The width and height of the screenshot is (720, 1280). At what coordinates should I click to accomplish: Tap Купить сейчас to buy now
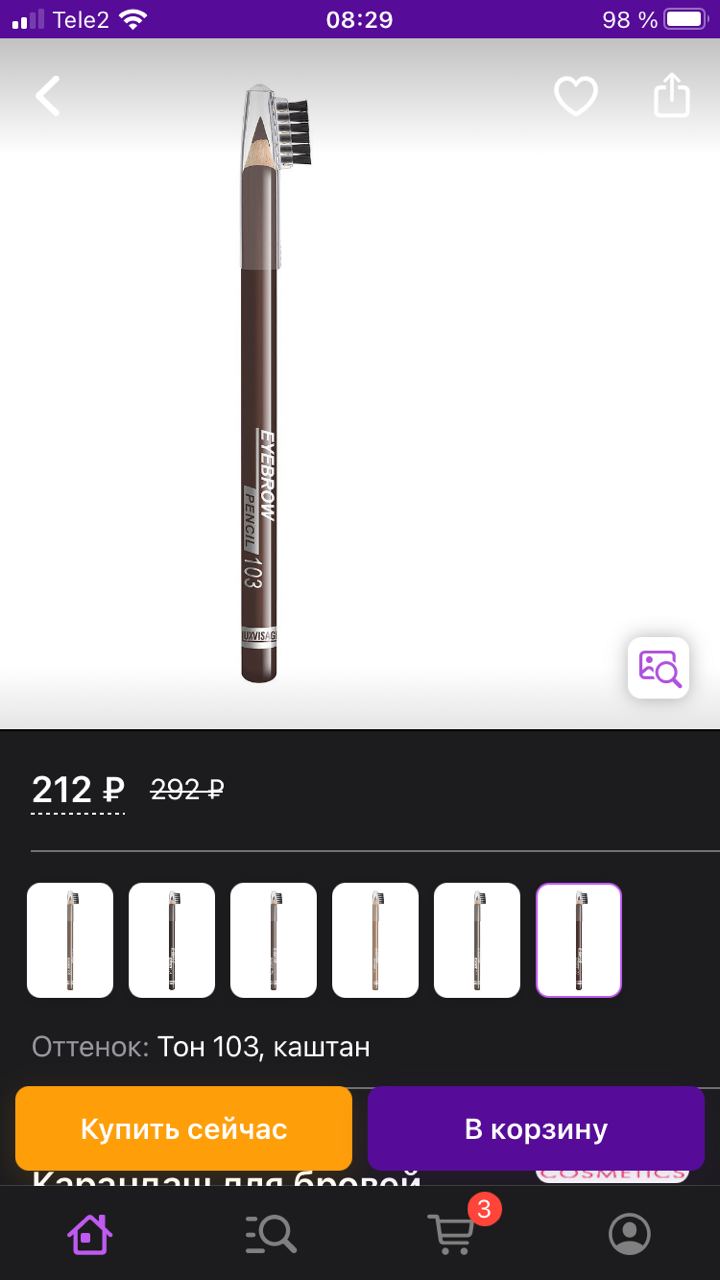click(184, 1129)
